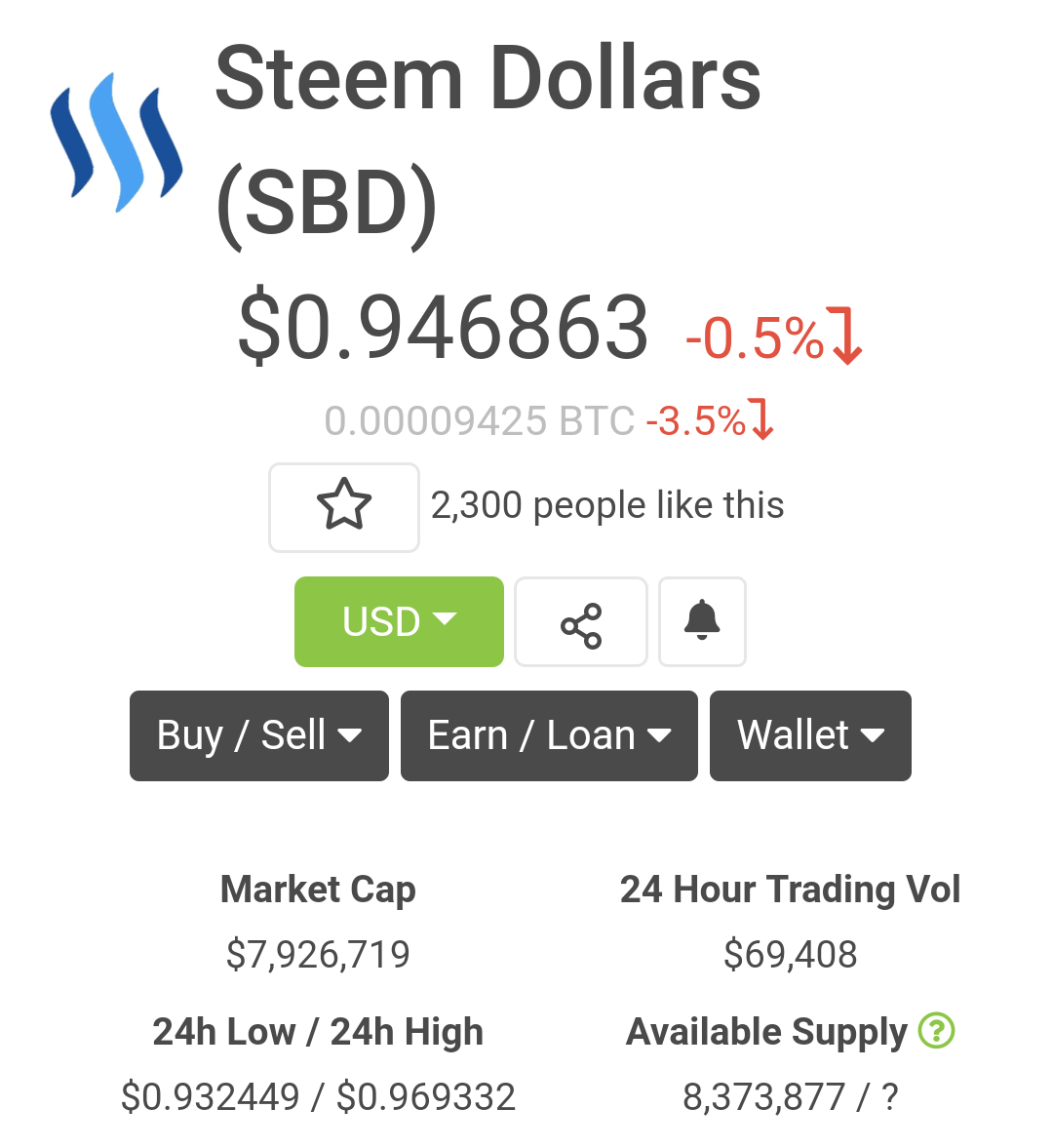Viewport: 1053px width, 1148px height.
Task: Expand the Earn / Loan menu
Action: (x=549, y=735)
